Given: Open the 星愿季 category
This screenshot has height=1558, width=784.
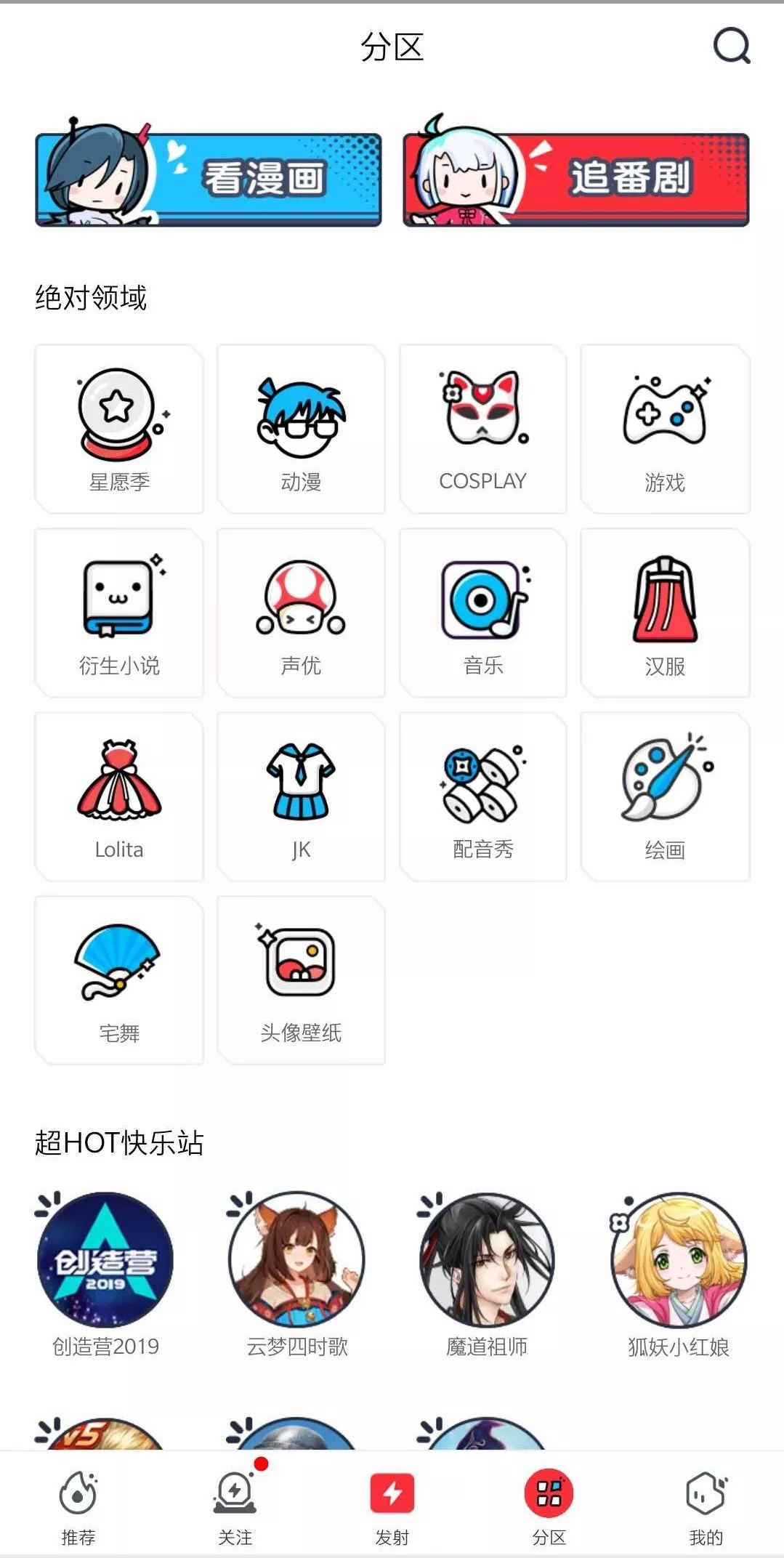Looking at the screenshot, I should tap(119, 429).
